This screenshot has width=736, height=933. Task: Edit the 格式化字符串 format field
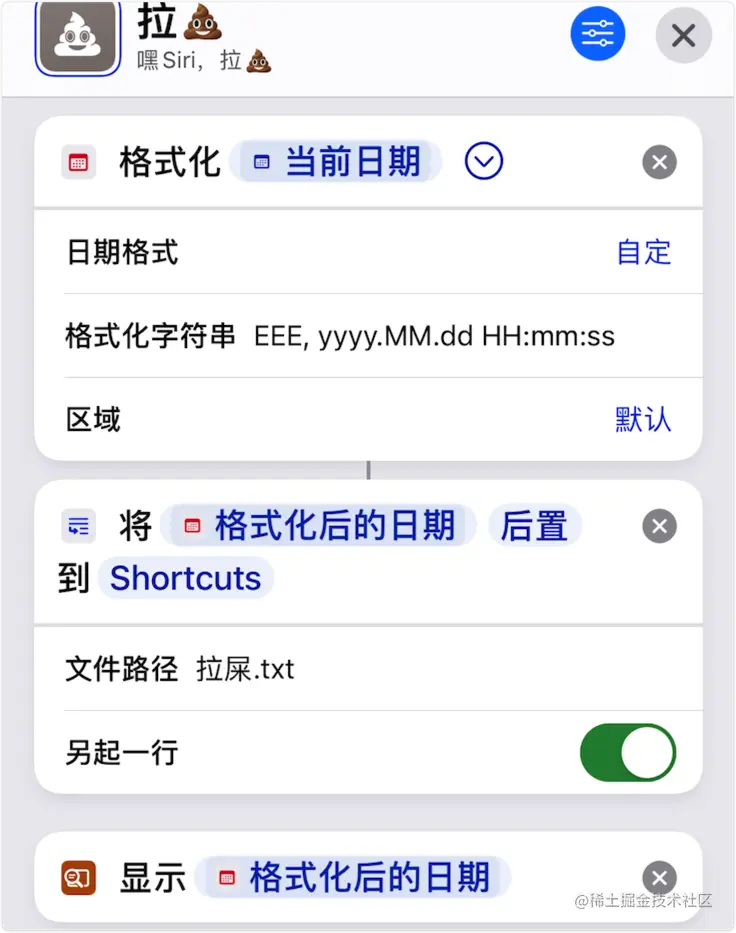tap(434, 336)
